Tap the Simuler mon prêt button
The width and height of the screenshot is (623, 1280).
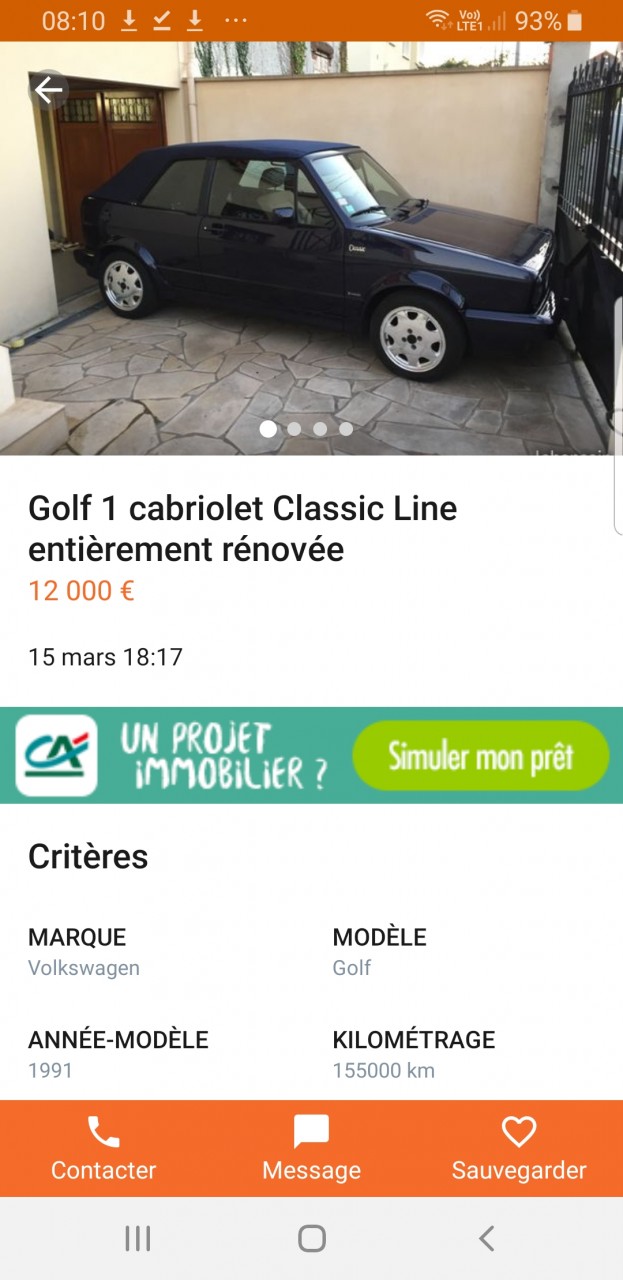pos(480,756)
